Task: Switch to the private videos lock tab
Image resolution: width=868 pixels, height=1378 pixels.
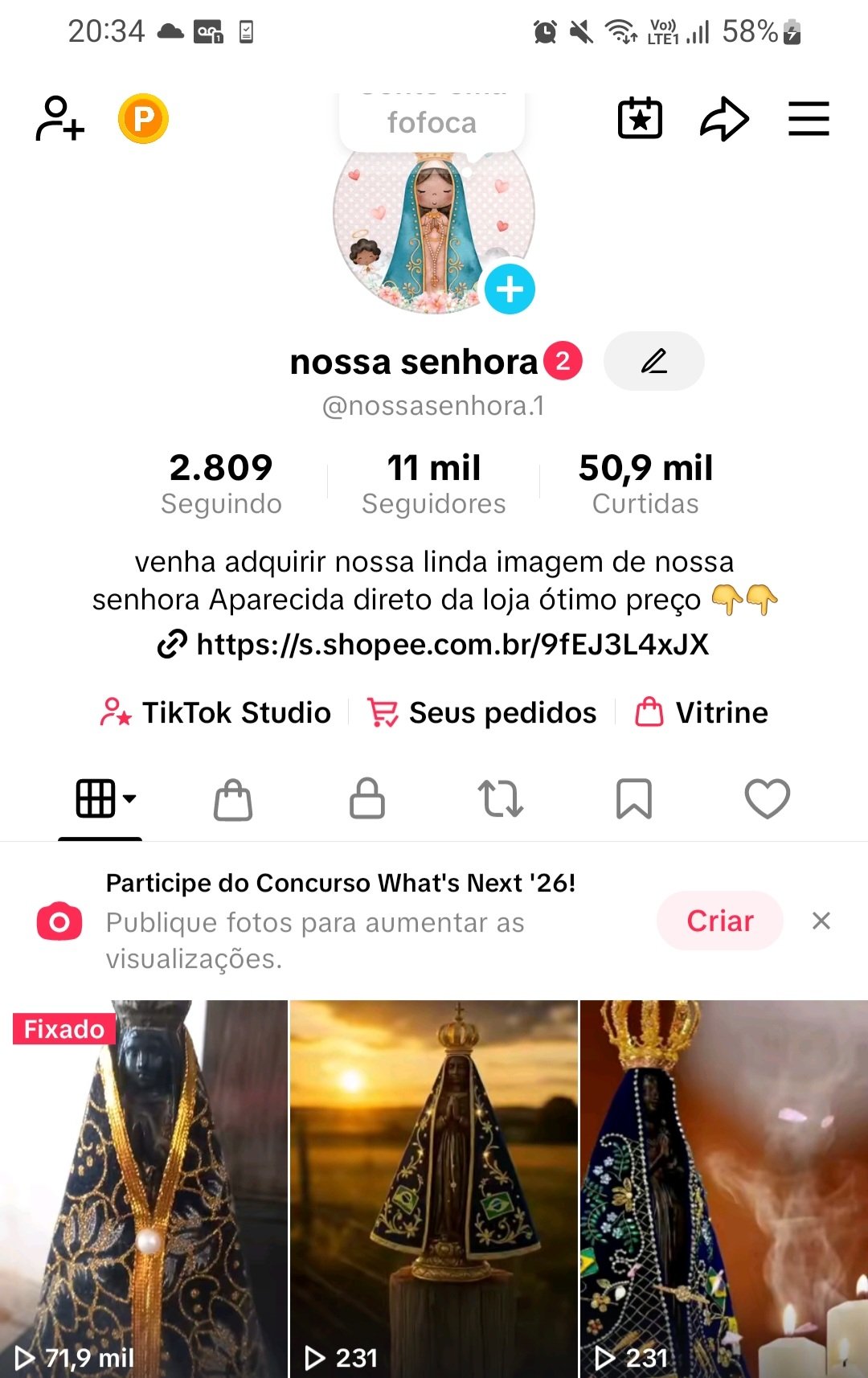Action: click(x=367, y=799)
